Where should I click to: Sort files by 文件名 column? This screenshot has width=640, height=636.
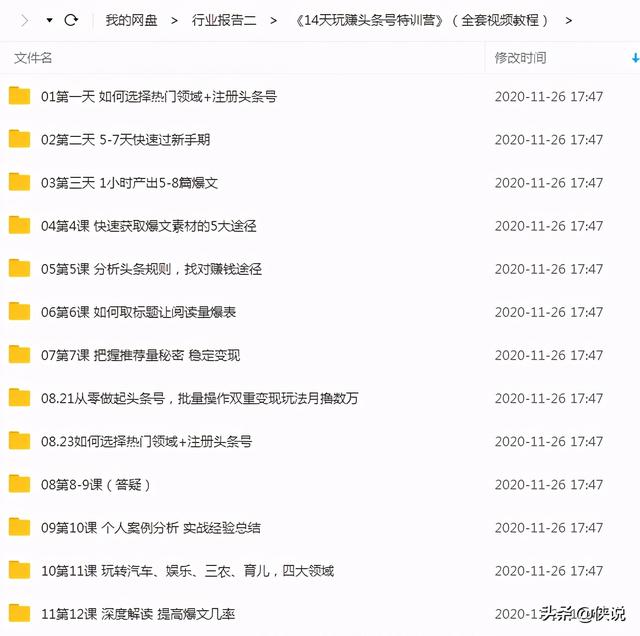(x=34, y=58)
